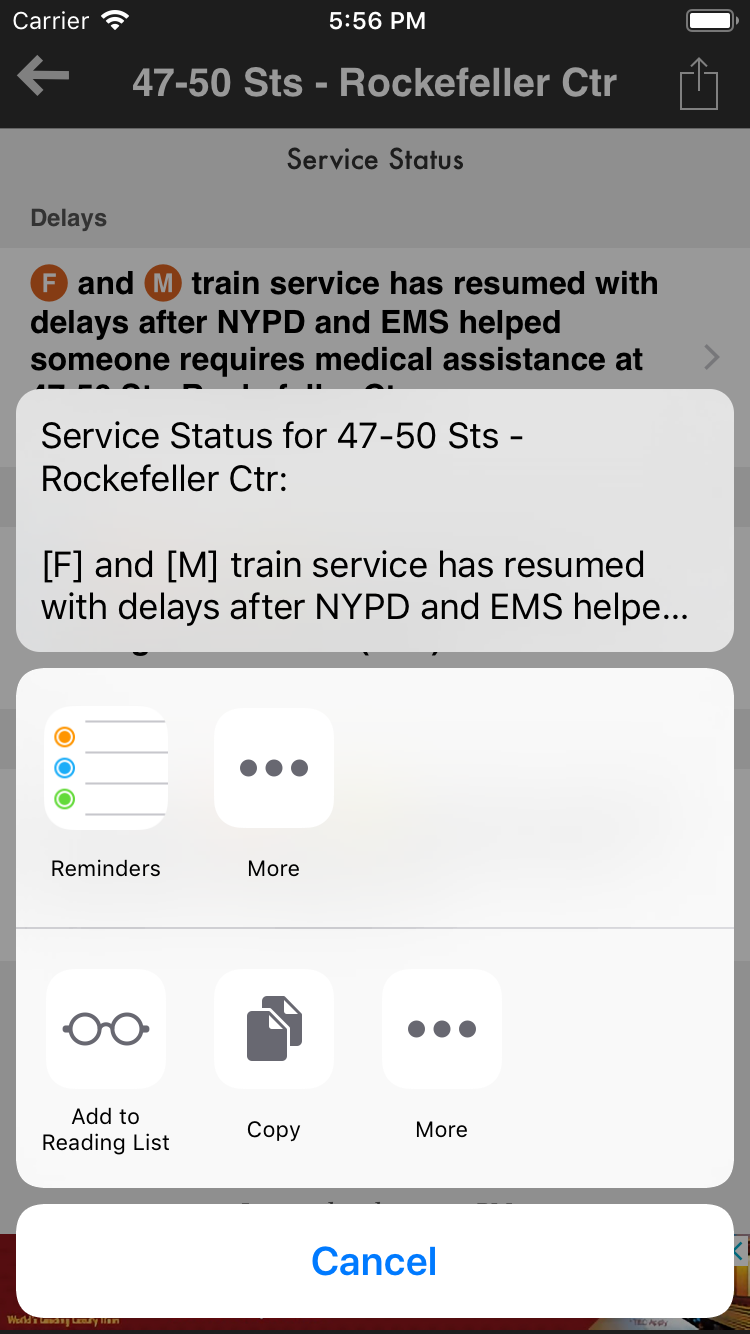Viewport: 750px width, 1334px height.
Task: Cancel the share sheet
Action: (375, 1261)
